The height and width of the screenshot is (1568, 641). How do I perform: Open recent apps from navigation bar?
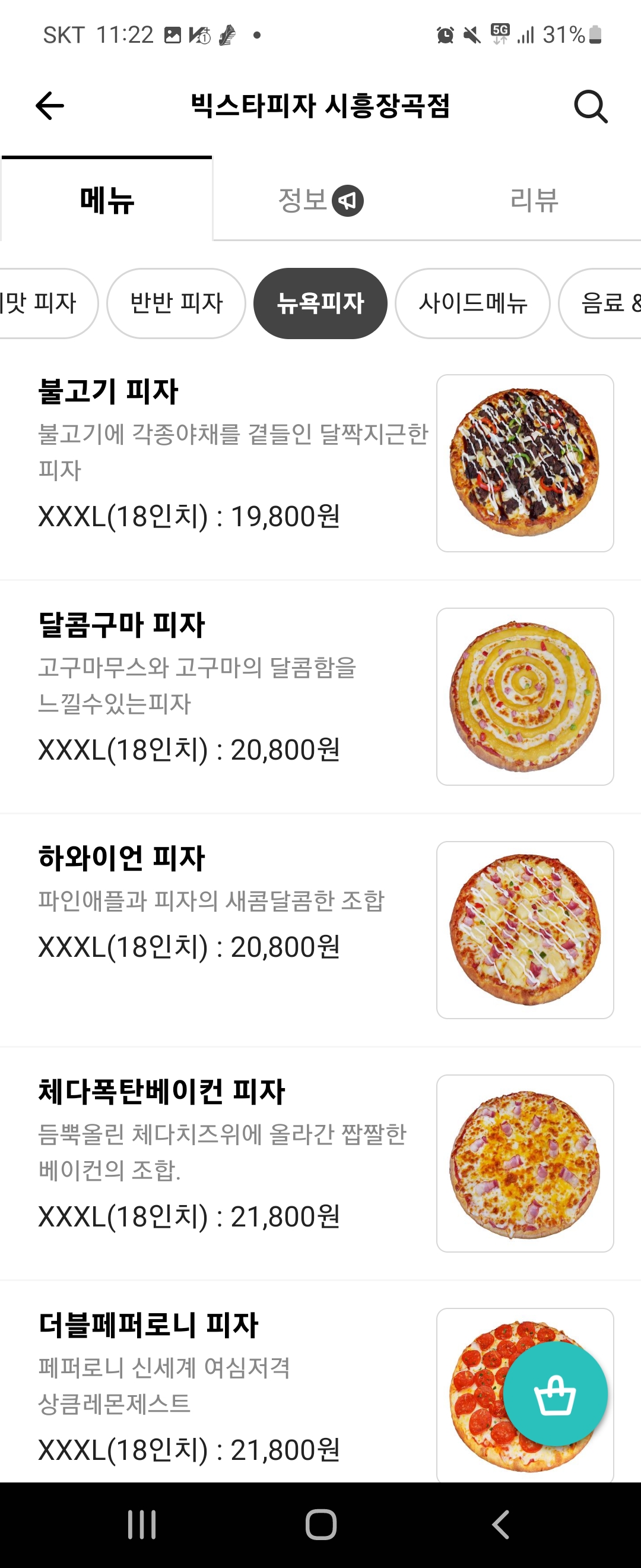pos(142,1525)
